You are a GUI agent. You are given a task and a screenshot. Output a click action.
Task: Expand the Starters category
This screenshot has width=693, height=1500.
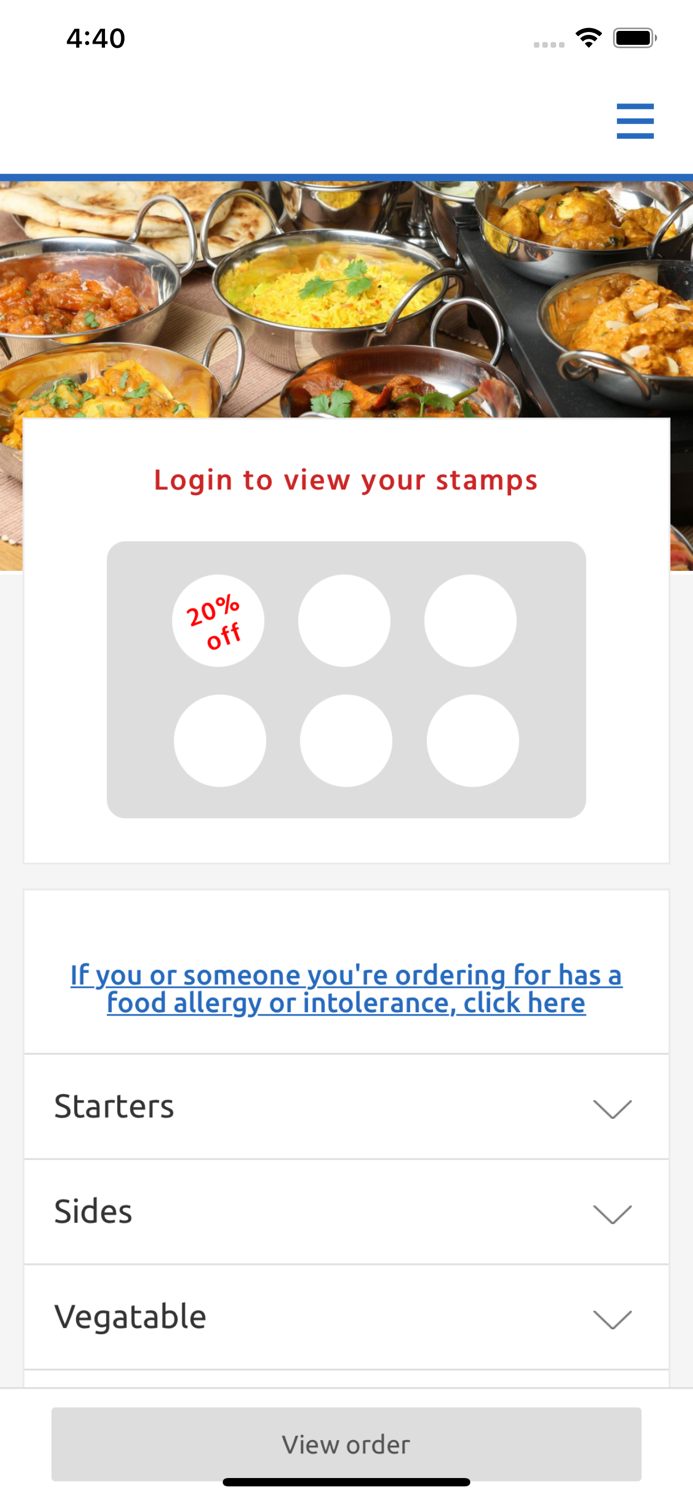[x=346, y=1107]
